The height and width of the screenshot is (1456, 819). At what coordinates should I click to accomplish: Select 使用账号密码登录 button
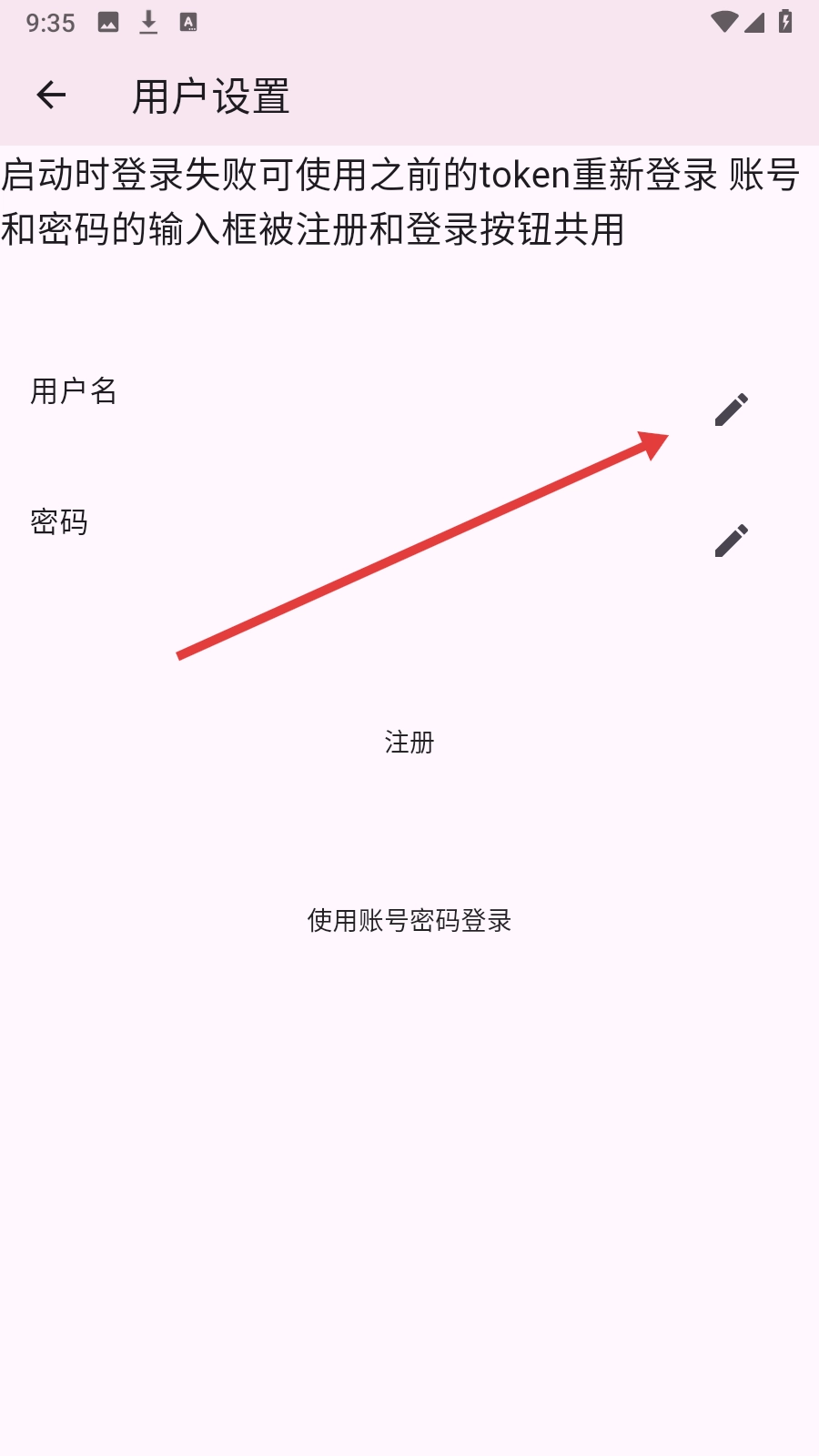pyautogui.click(x=409, y=921)
